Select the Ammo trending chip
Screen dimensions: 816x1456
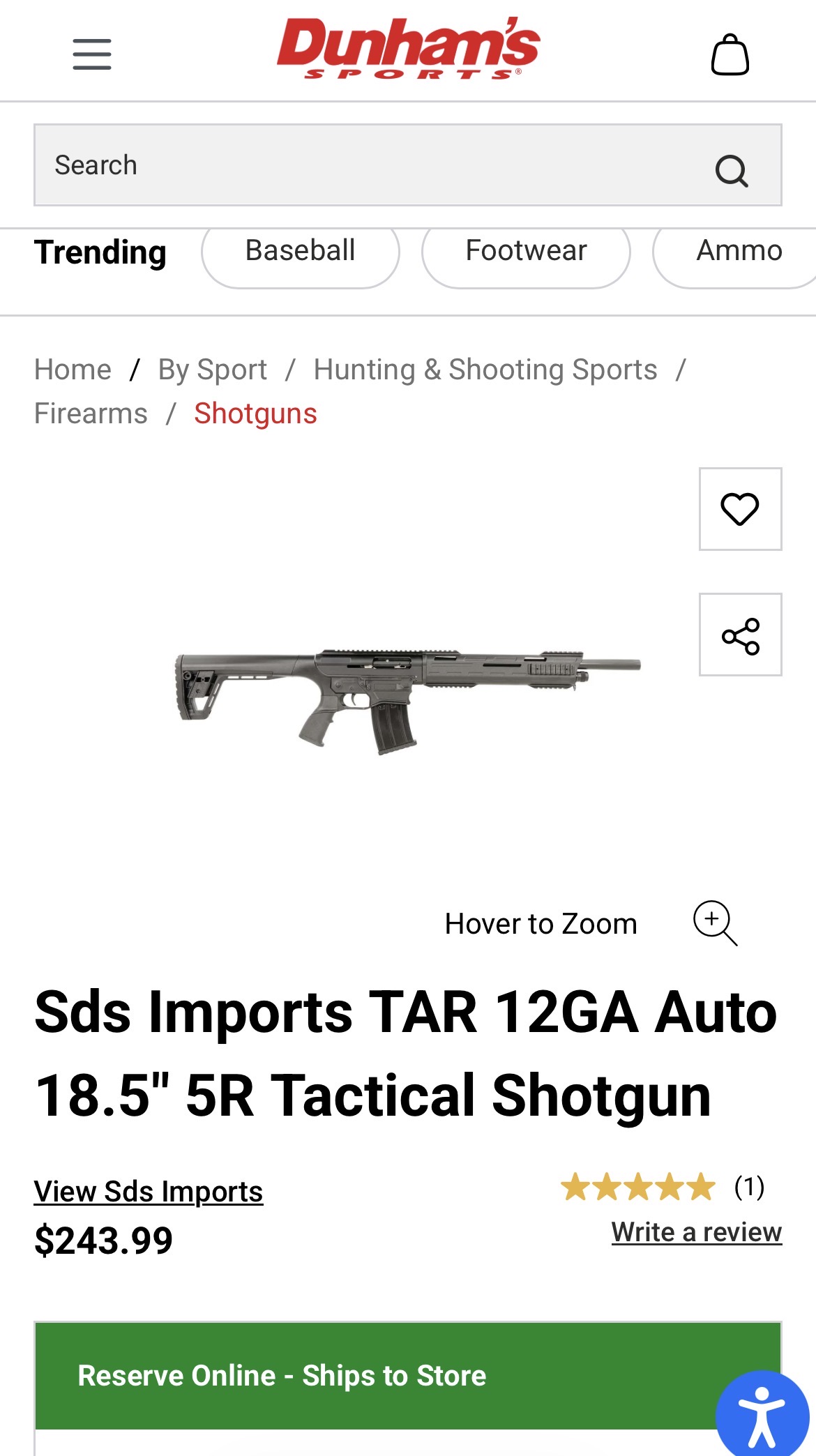736,252
